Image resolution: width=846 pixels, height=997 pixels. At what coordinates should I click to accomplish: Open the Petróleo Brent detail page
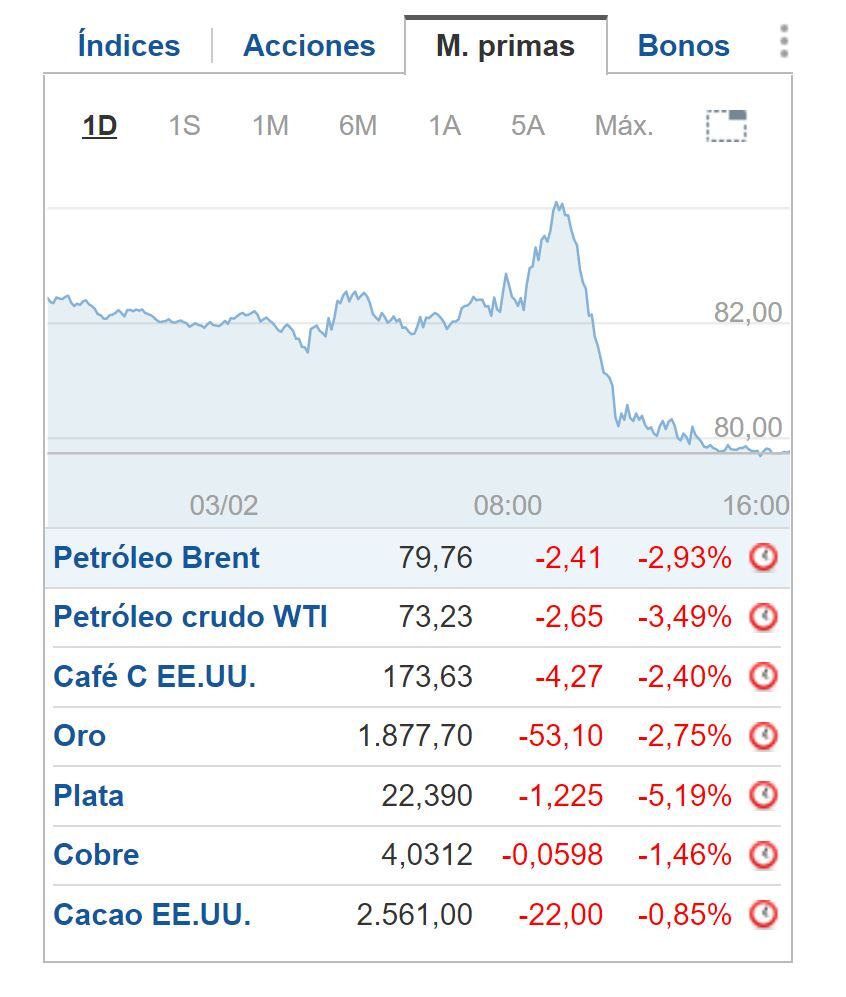tap(157, 558)
